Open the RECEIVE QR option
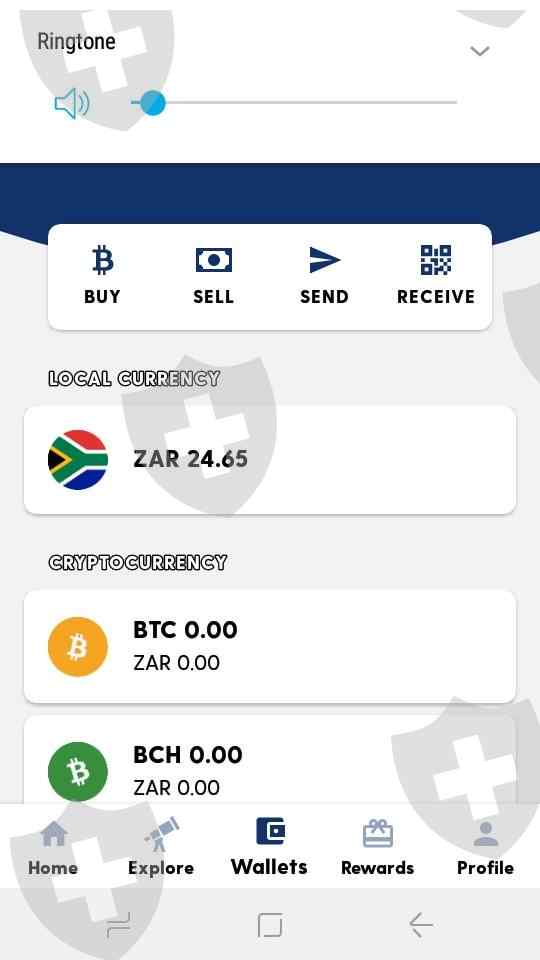Screen dimensions: 540x960 pos(435,276)
